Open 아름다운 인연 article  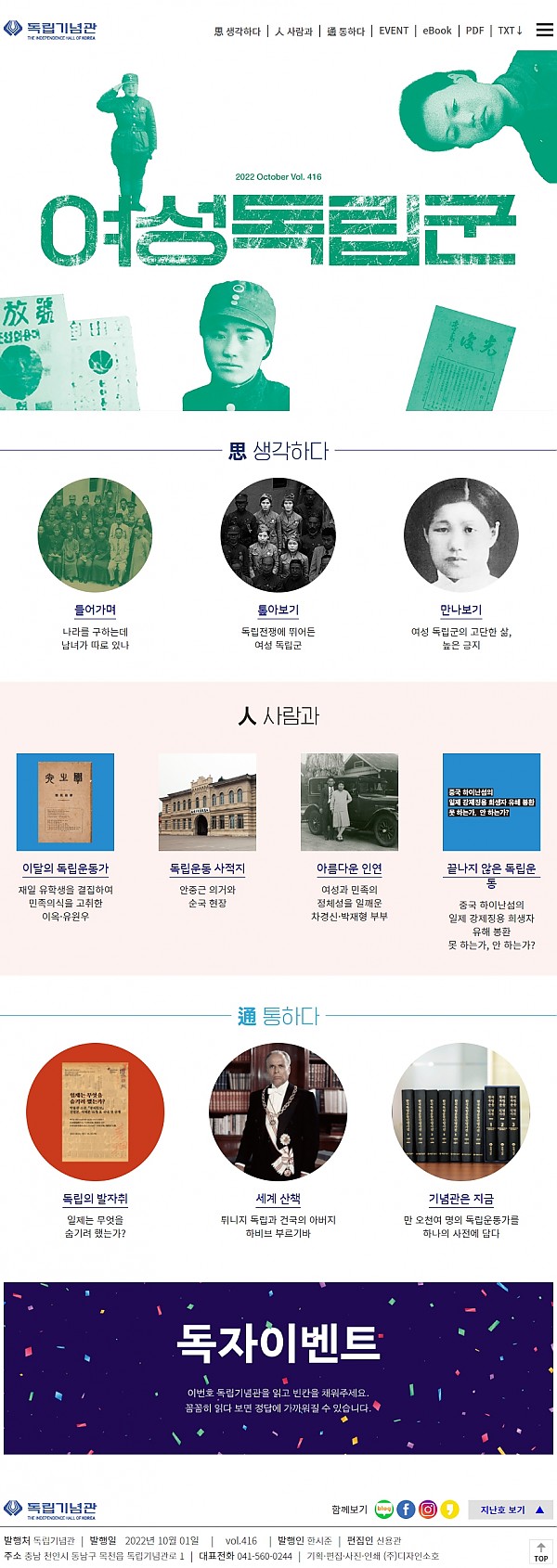coord(349,868)
